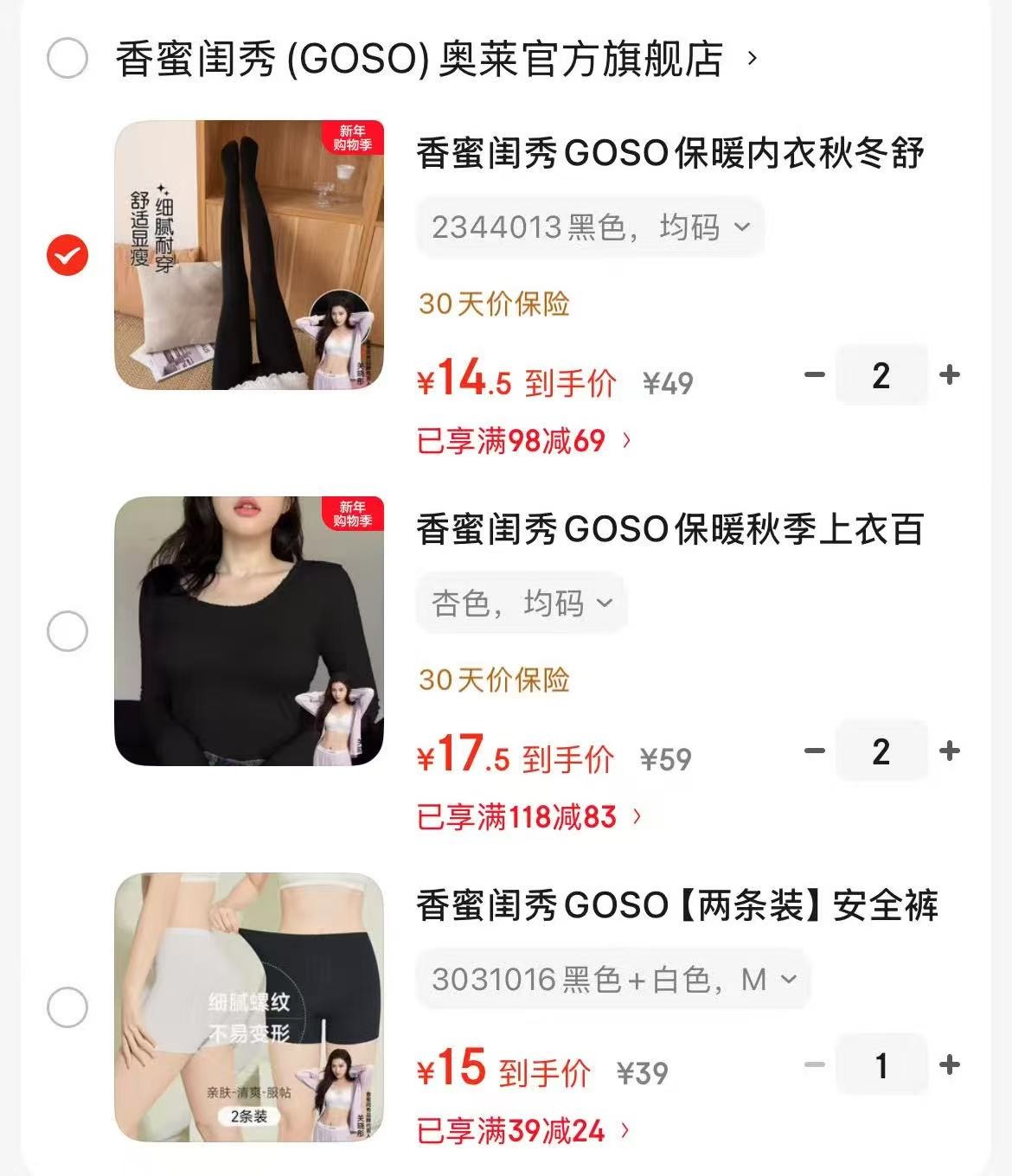Open the black leggings product image
1012x1176 pixels.
click(x=249, y=255)
